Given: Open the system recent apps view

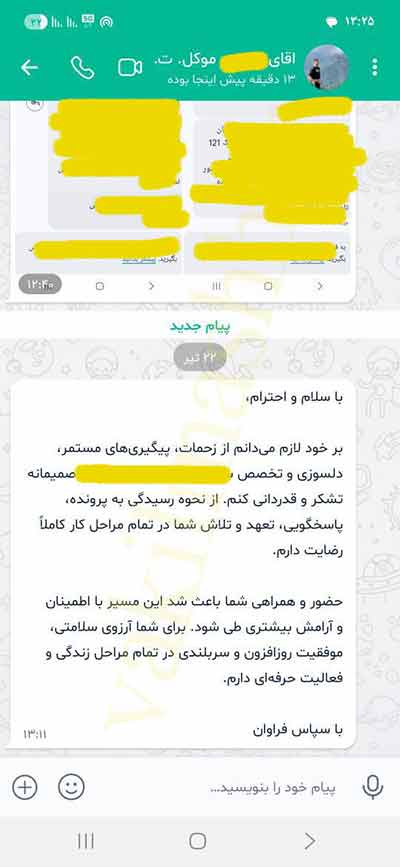Looking at the screenshot, I should click(x=85, y=841).
